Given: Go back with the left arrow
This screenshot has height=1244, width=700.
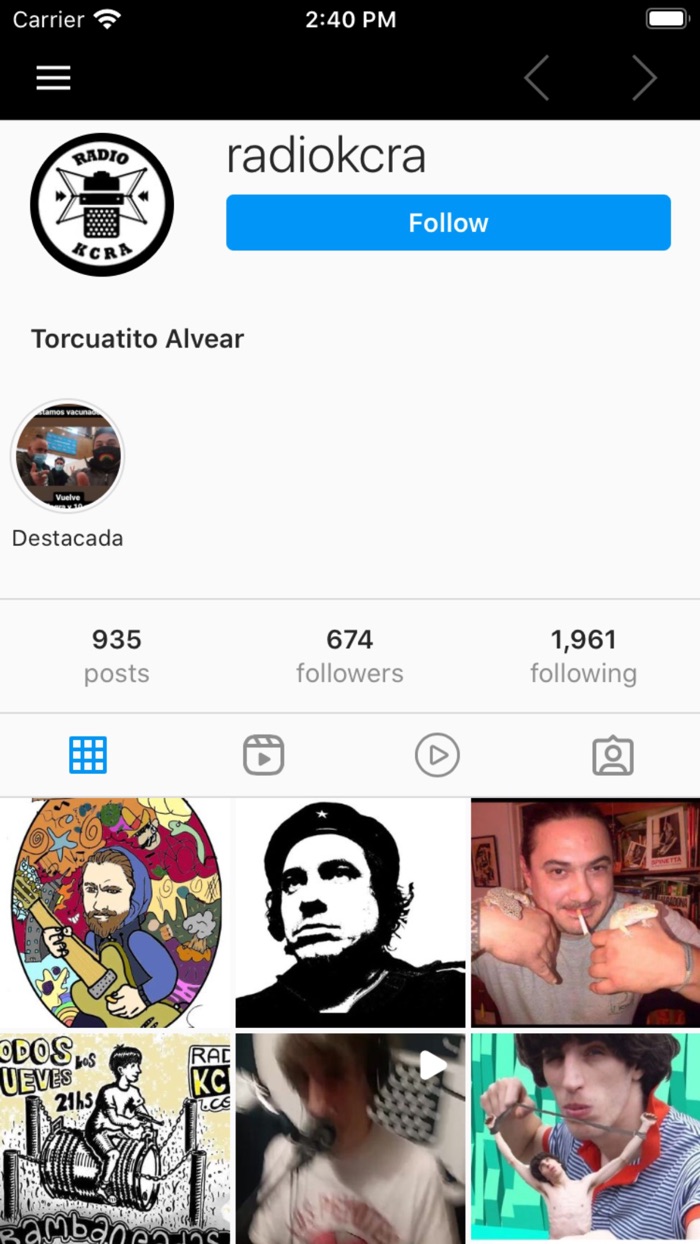Looking at the screenshot, I should [x=537, y=78].
